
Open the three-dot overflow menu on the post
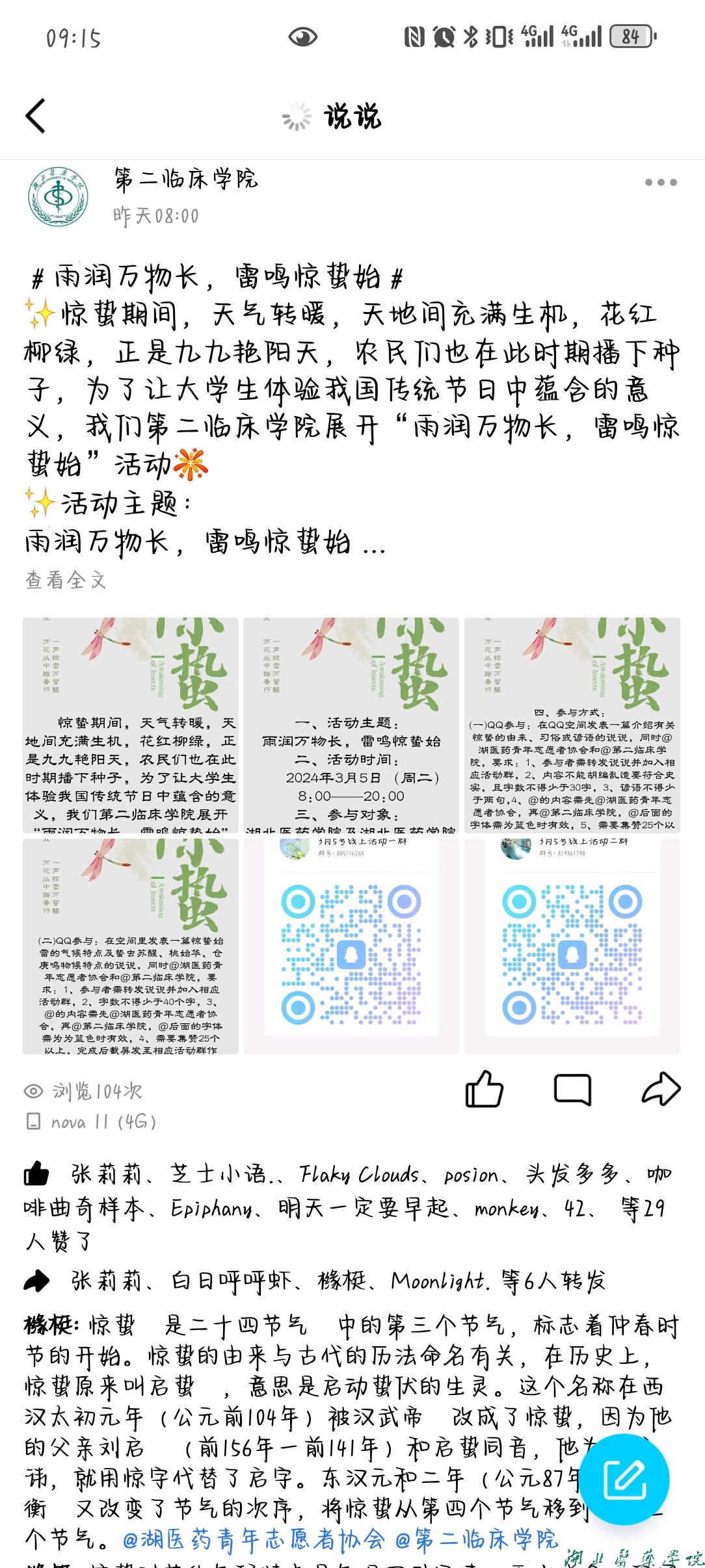pos(661,183)
